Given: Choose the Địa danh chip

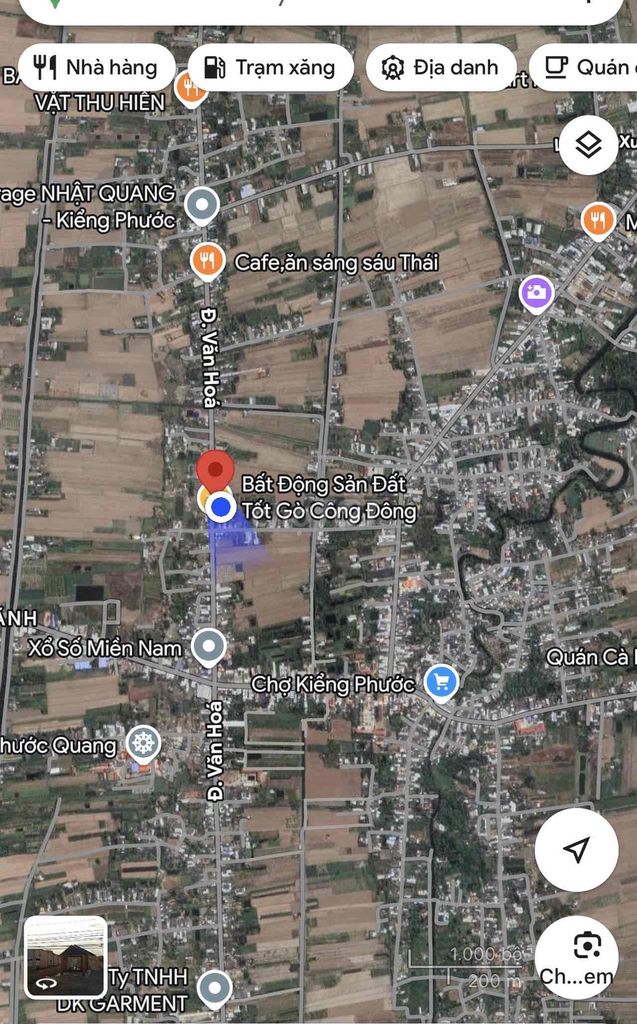Looking at the screenshot, I should click(441, 68).
